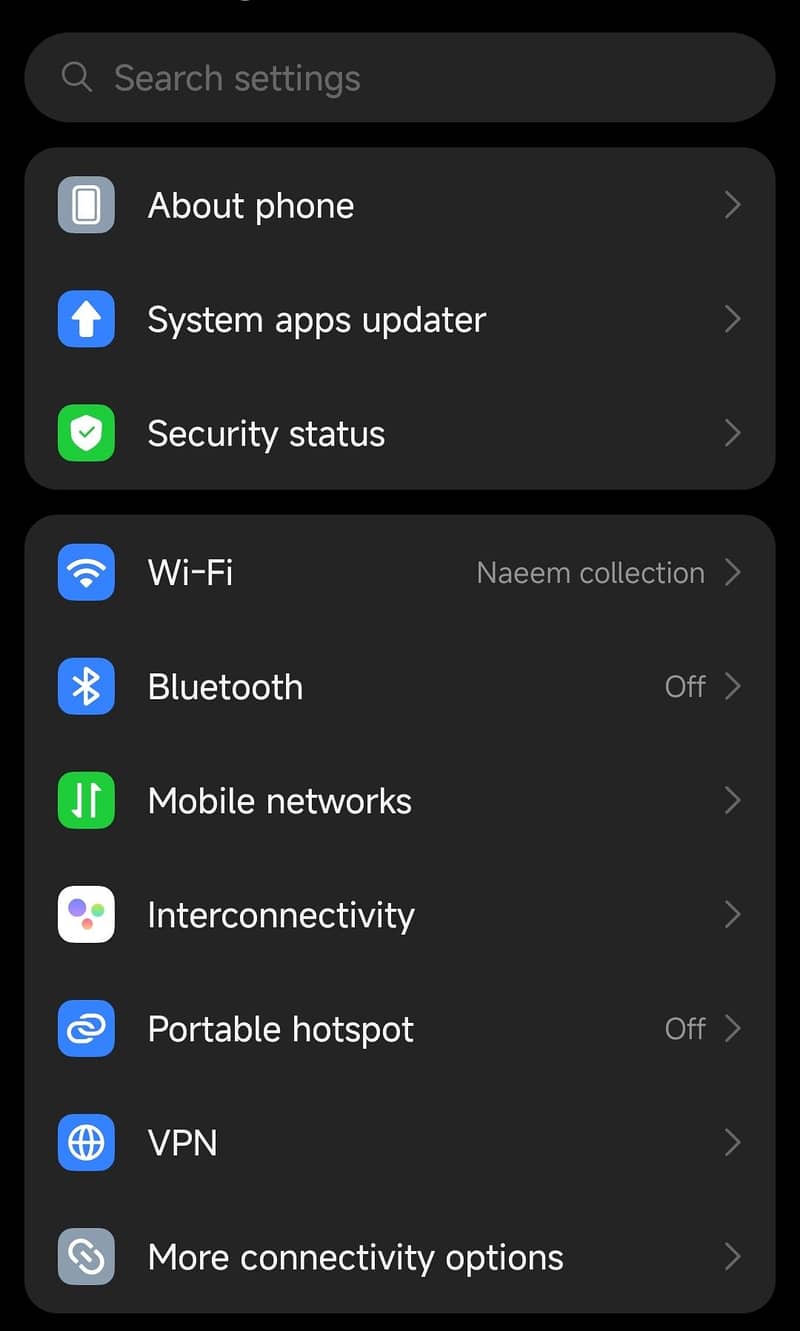Tap the Wi-Fi signal icon
The height and width of the screenshot is (1331, 800).
pos(86,572)
